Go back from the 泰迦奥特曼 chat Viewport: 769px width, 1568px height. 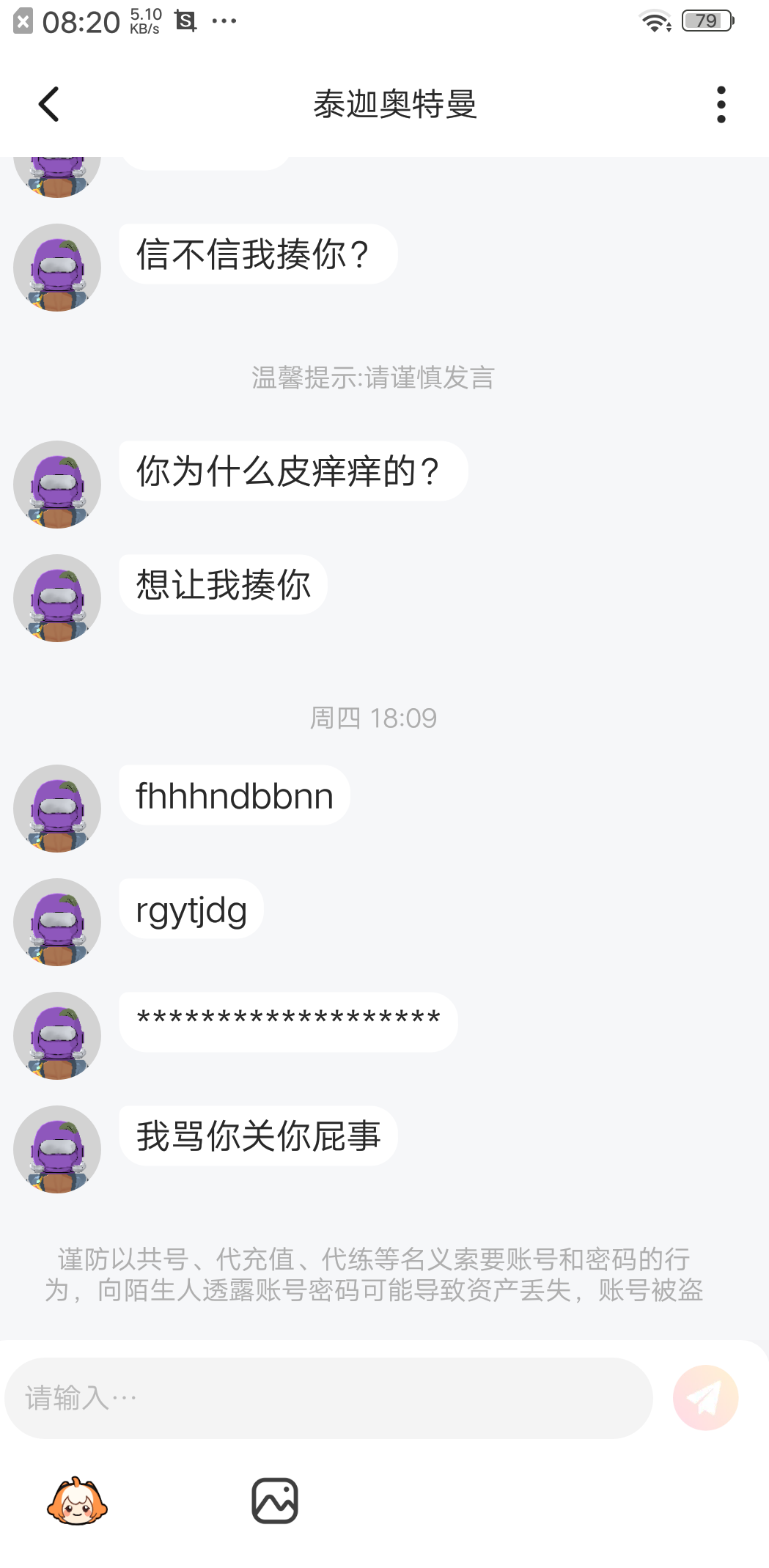click(48, 104)
